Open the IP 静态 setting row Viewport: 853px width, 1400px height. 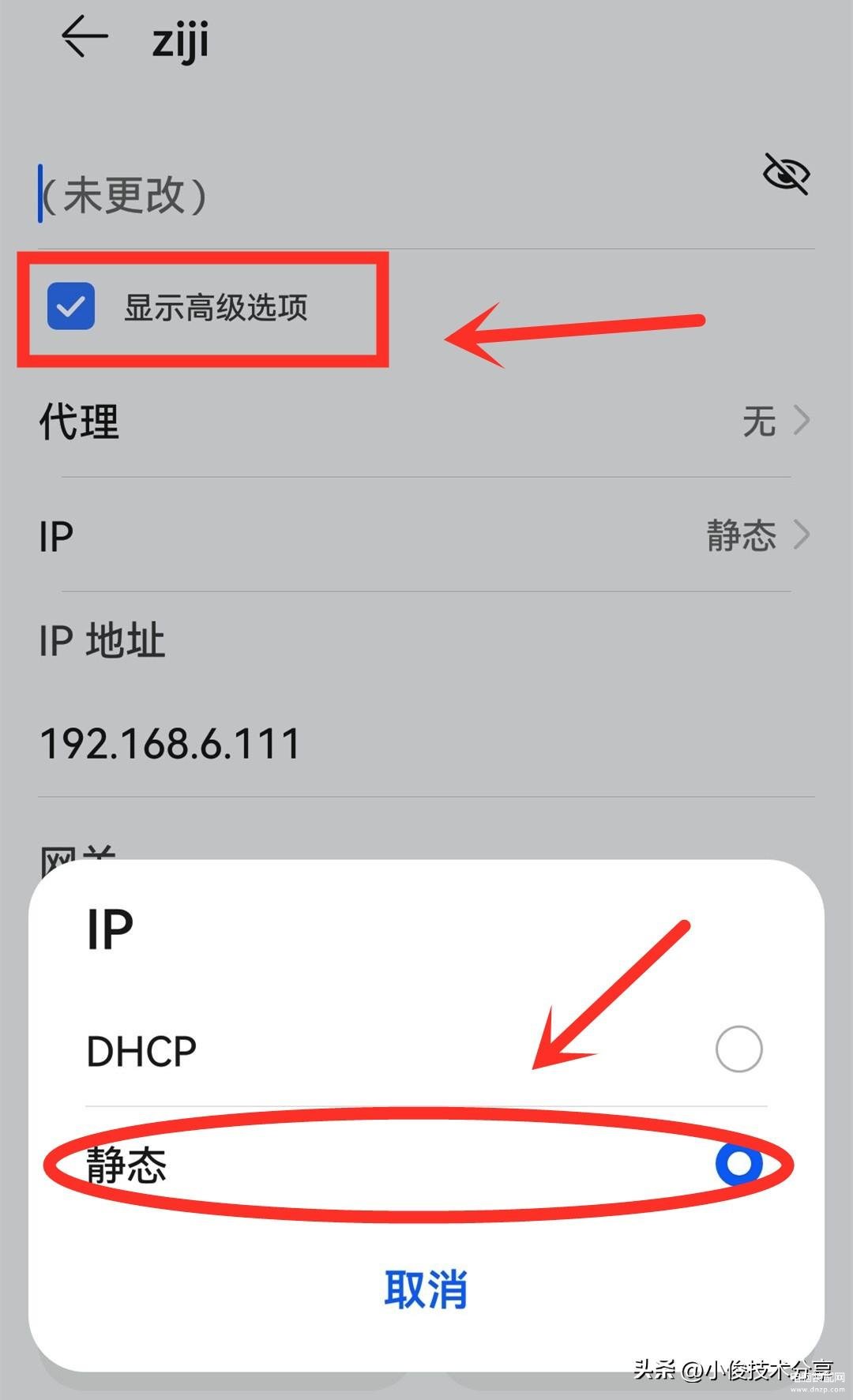click(x=426, y=535)
